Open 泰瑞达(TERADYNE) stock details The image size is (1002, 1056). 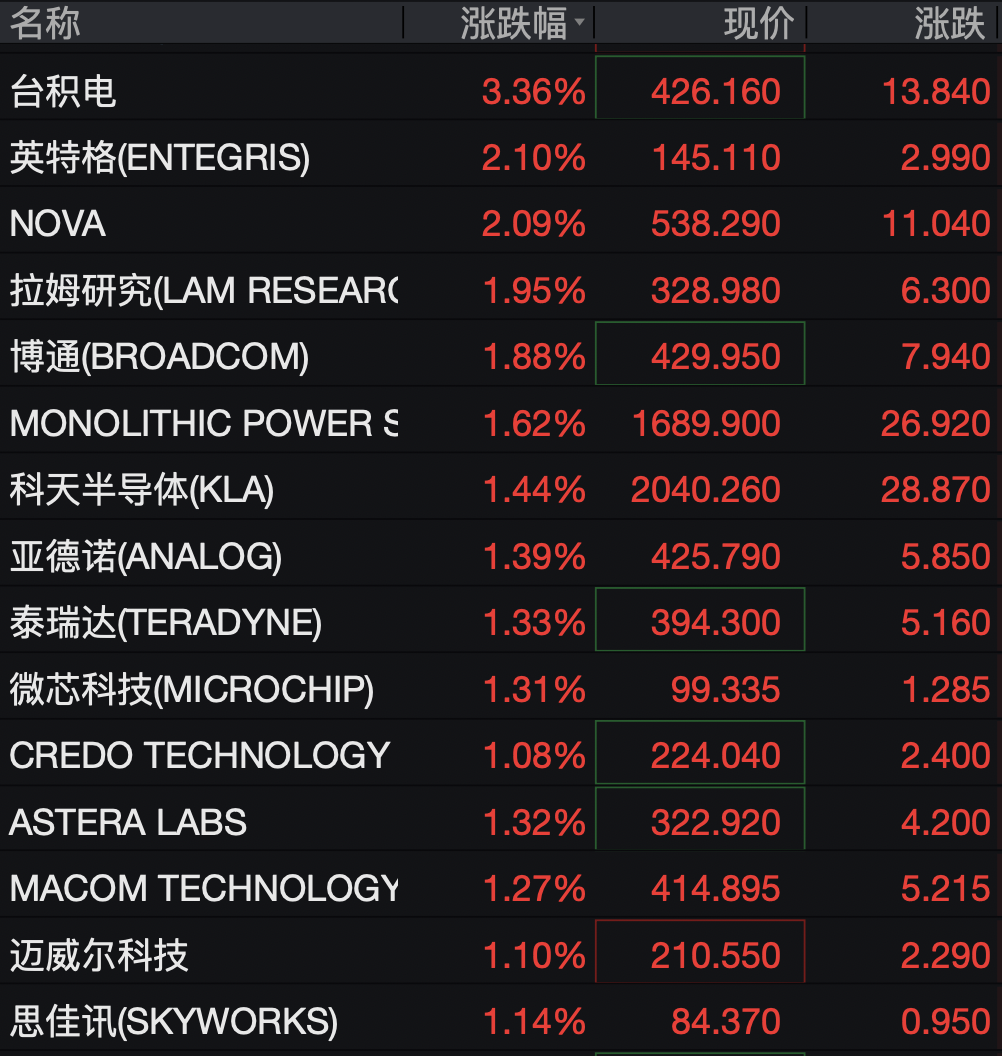(x=501, y=622)
